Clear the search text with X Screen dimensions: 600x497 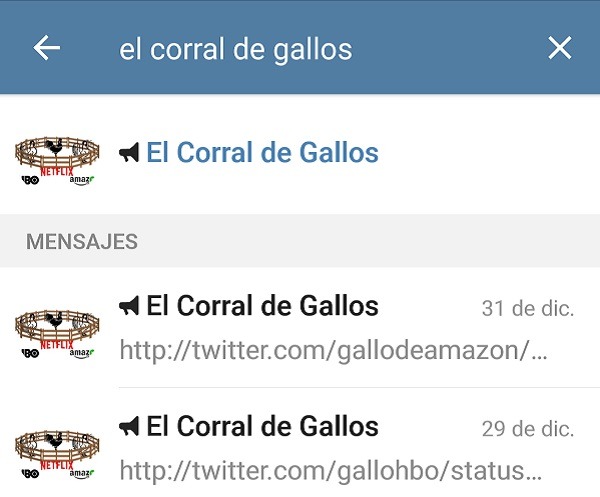click(x=559, y=48)
